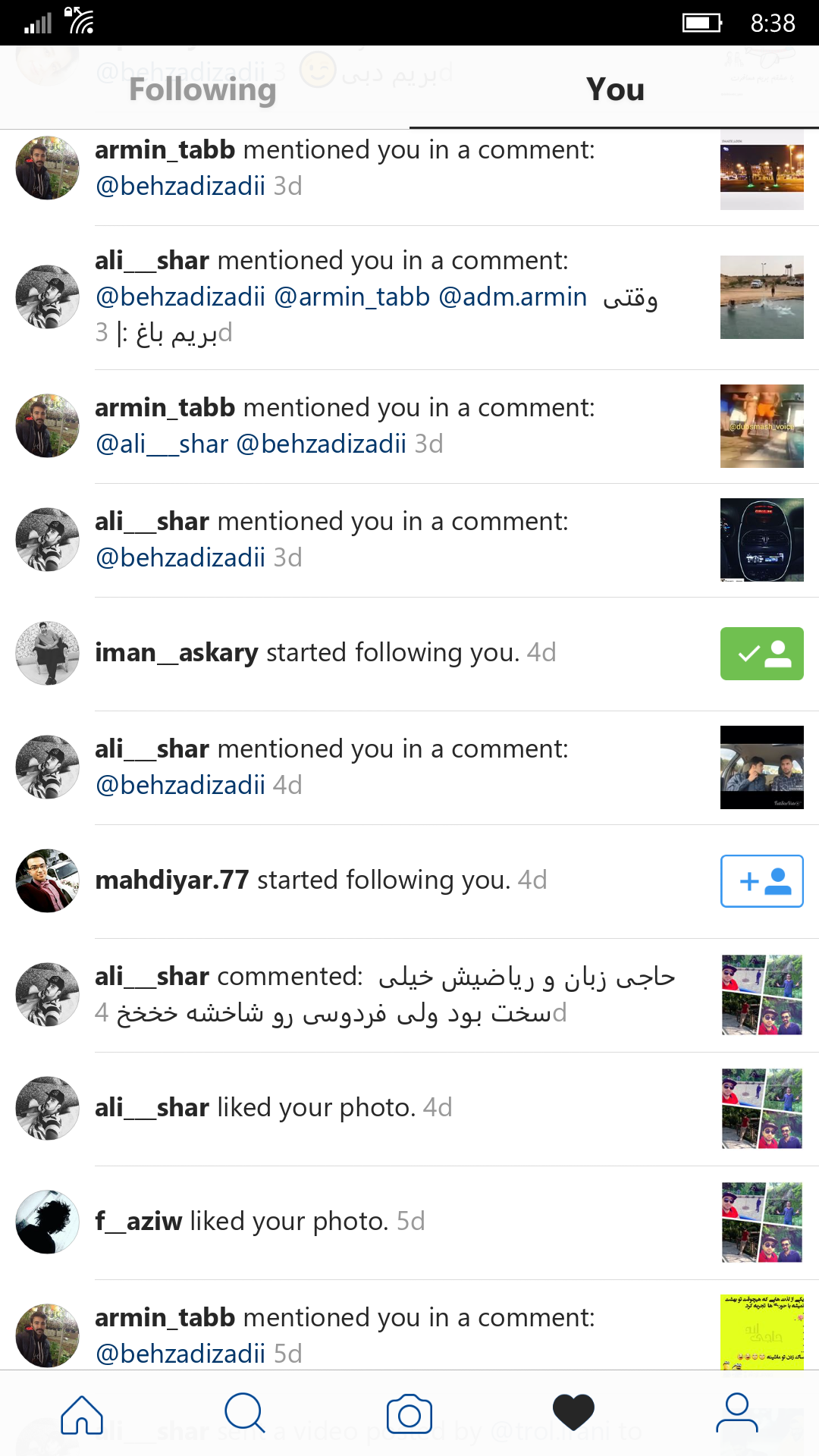Open your profile page

coord(737,1414)
